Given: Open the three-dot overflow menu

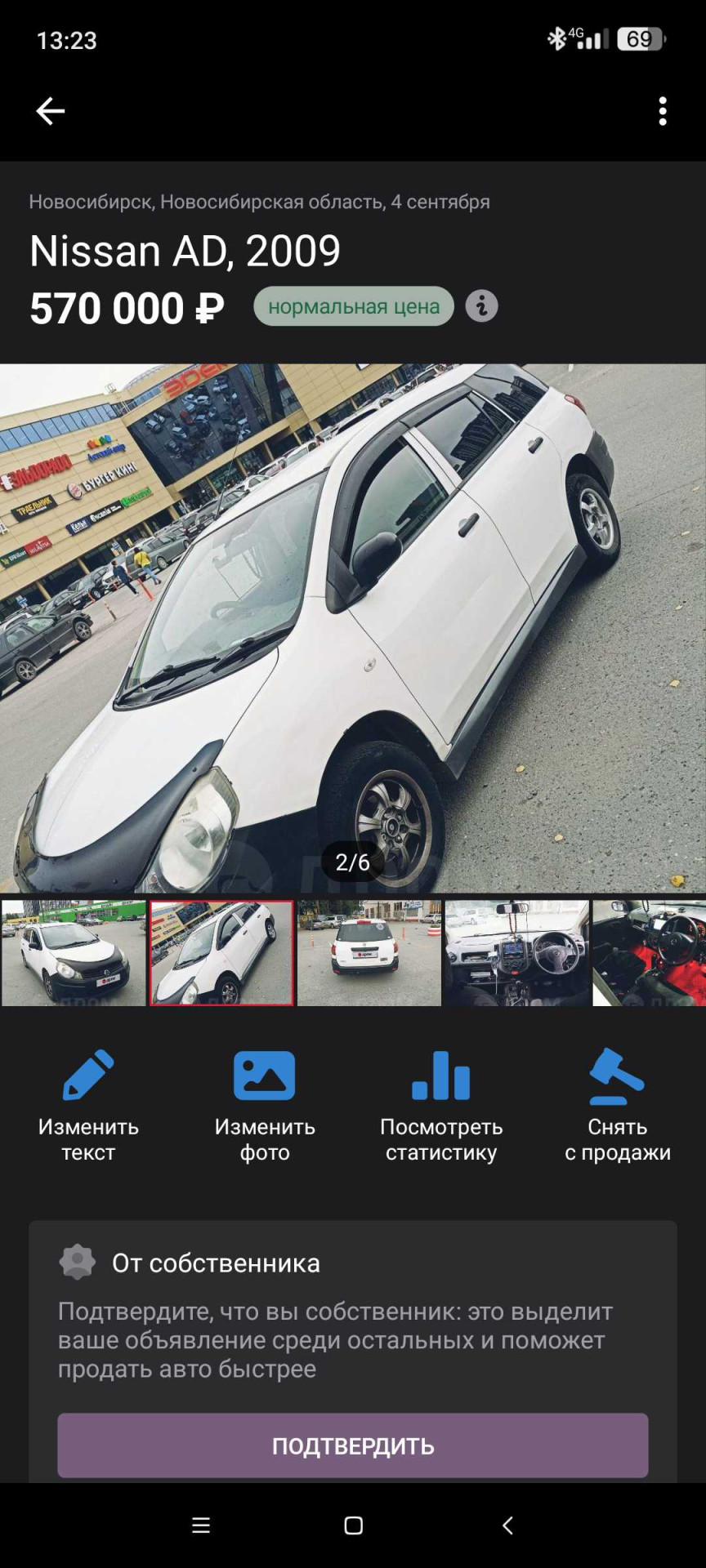Looking at the screenshot, I should pyautogui.click(x=663, y=111).
